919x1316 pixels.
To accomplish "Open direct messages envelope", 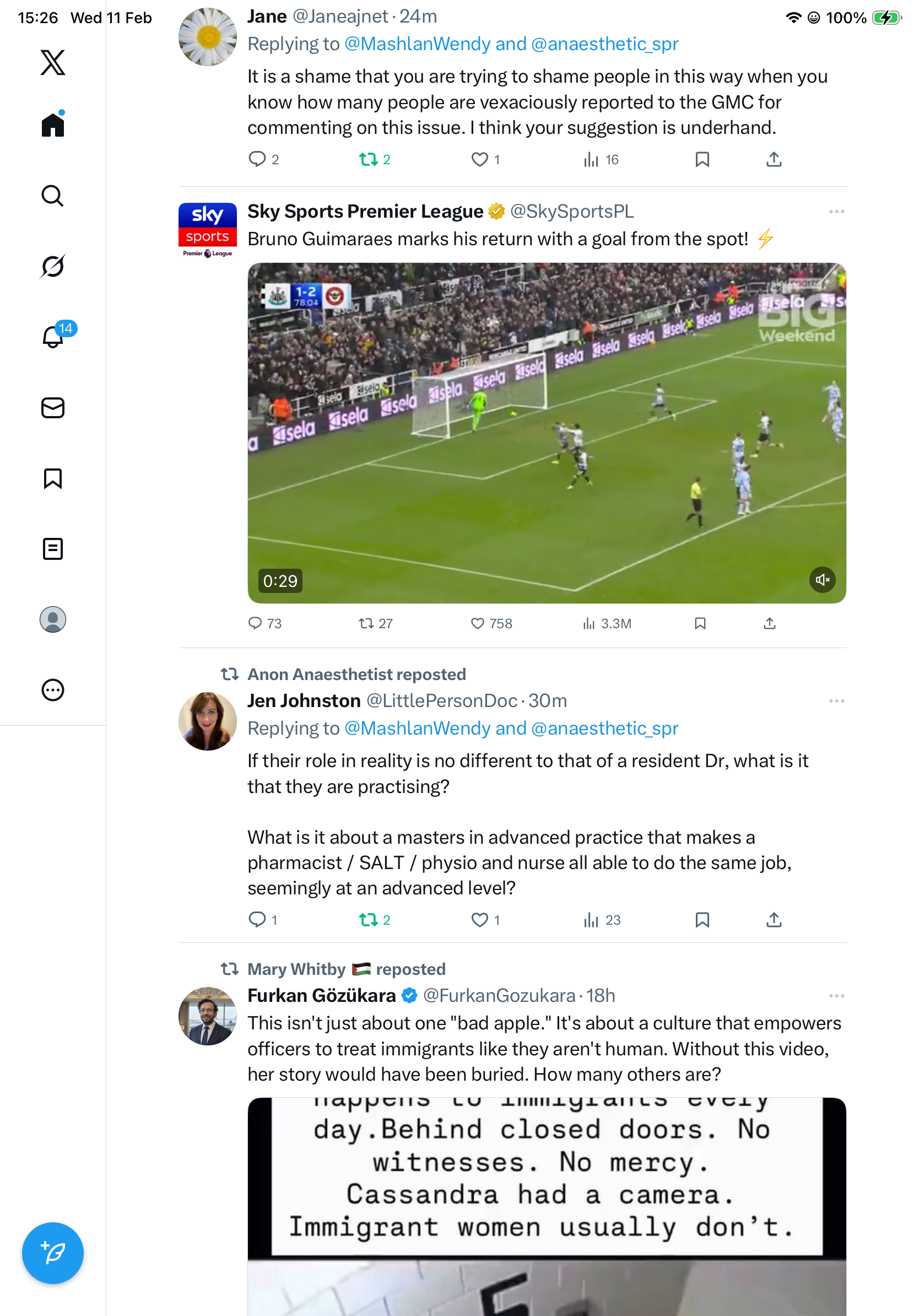I will pos(53,407).
